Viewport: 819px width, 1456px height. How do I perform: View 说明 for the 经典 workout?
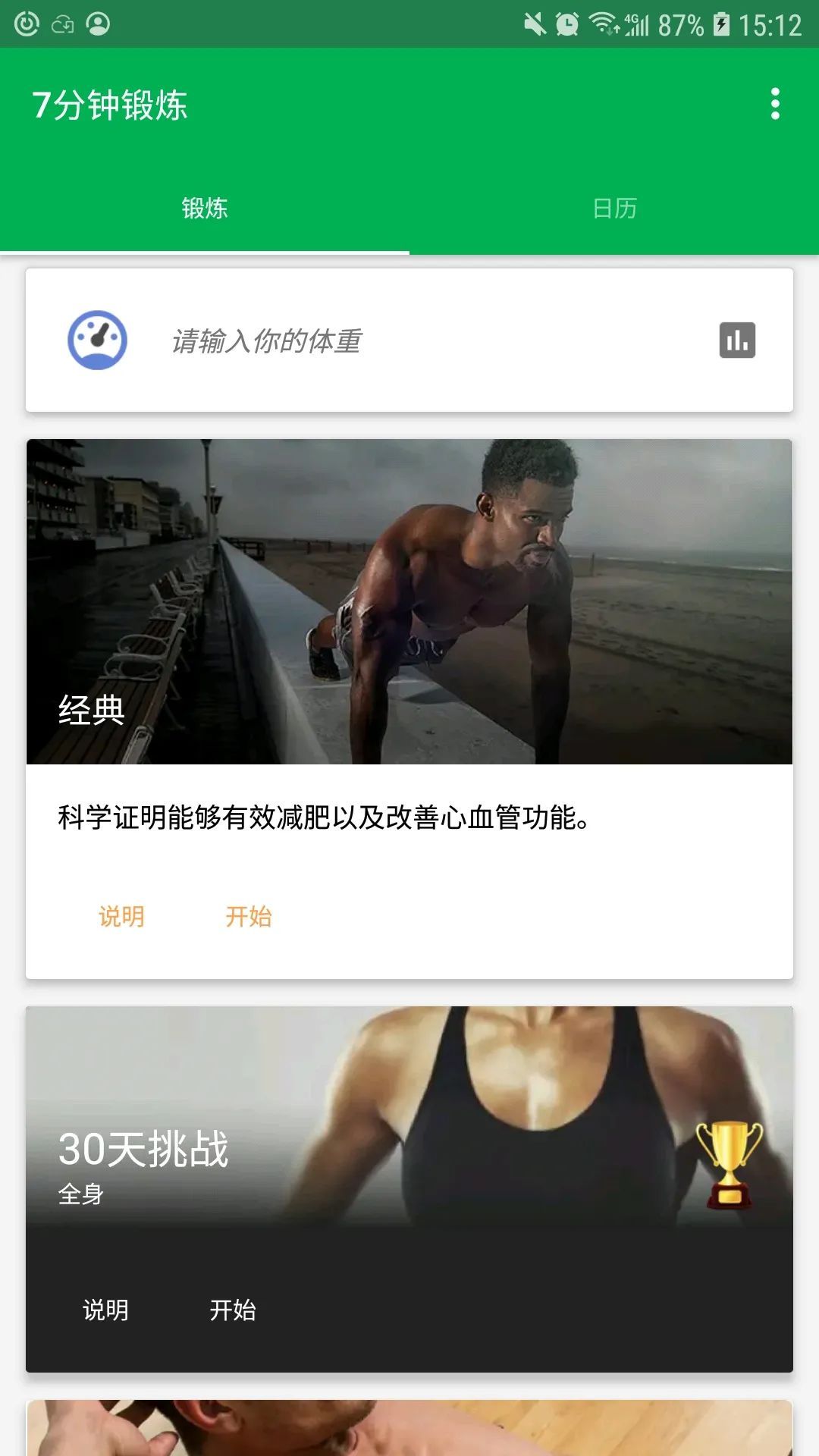pos(121,916)
